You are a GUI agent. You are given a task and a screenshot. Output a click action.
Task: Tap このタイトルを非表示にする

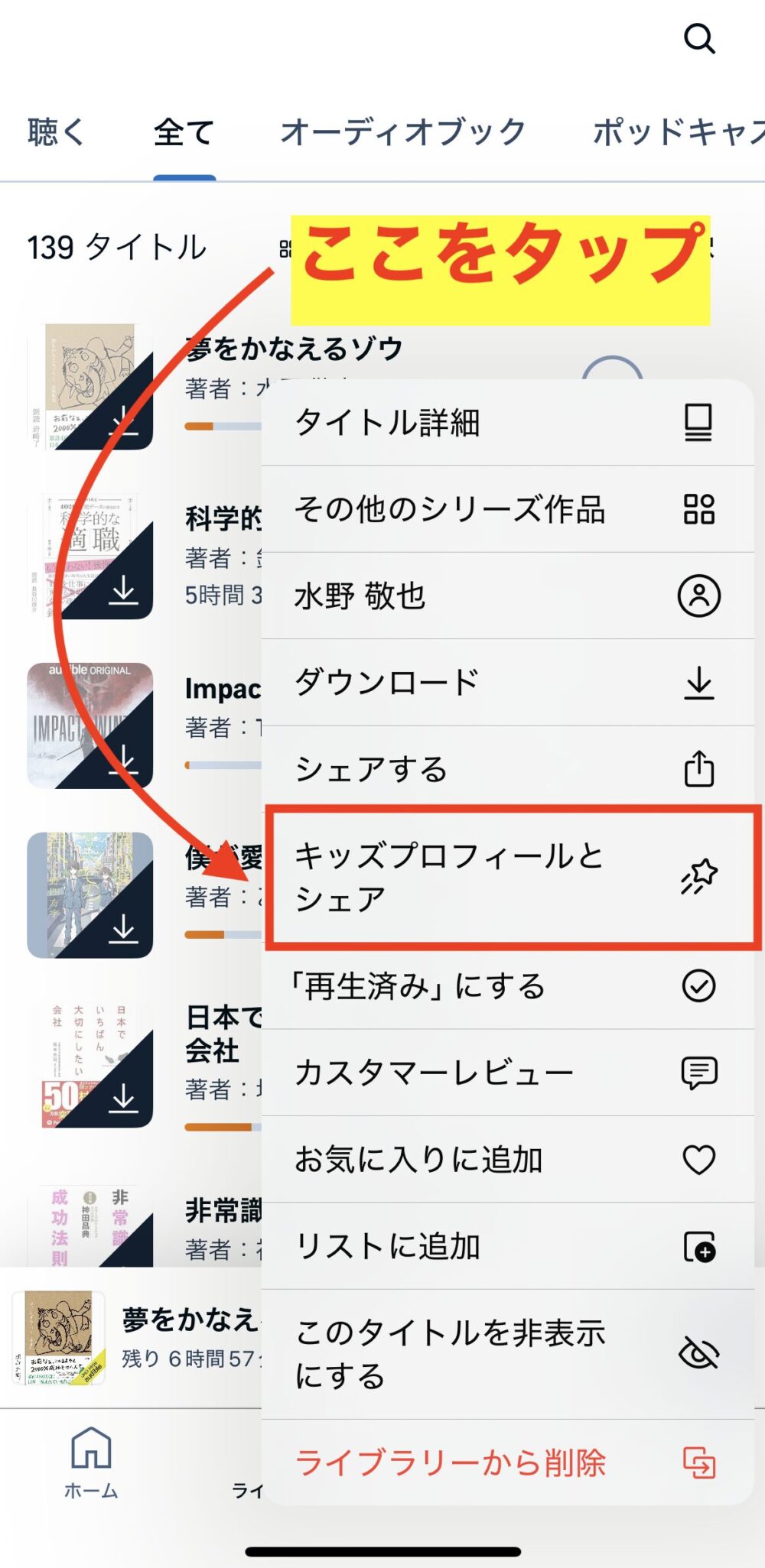pos(508,1354)
